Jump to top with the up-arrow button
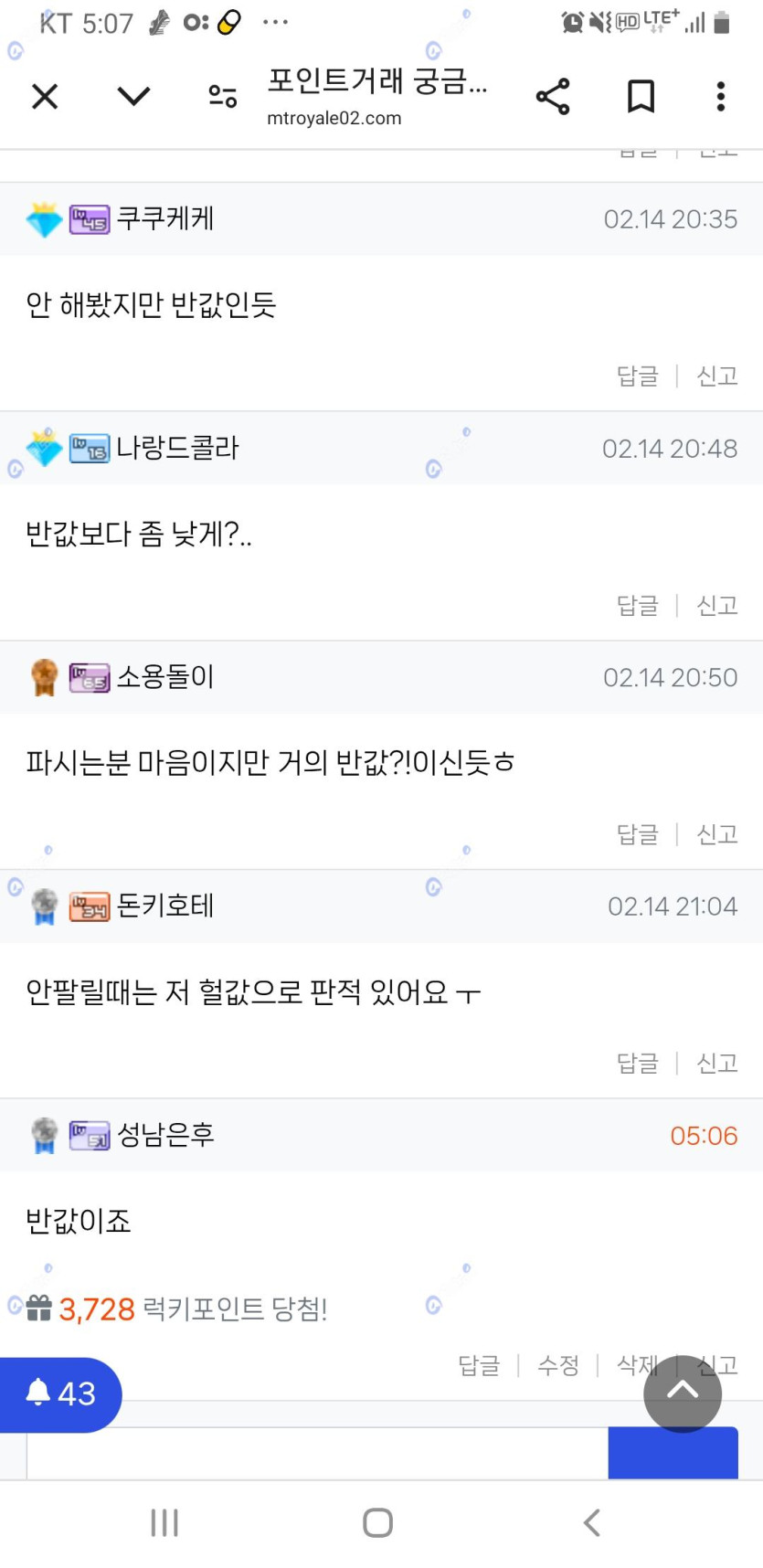This screenshot has height=1568, width=763. [x=682, y=1393]
